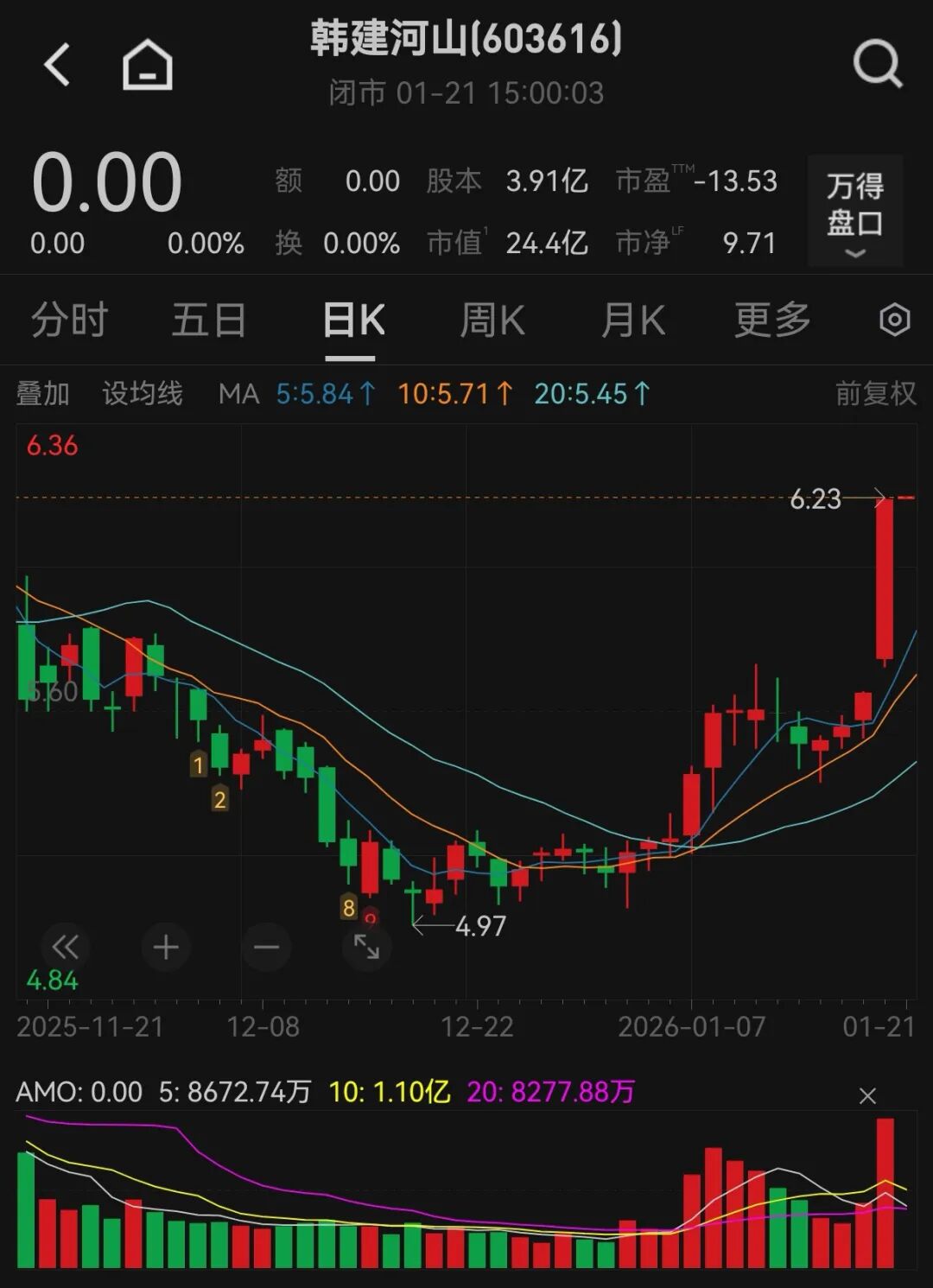Open the home screen icon
Screen dimensions: 933x1288
[147, 65]
